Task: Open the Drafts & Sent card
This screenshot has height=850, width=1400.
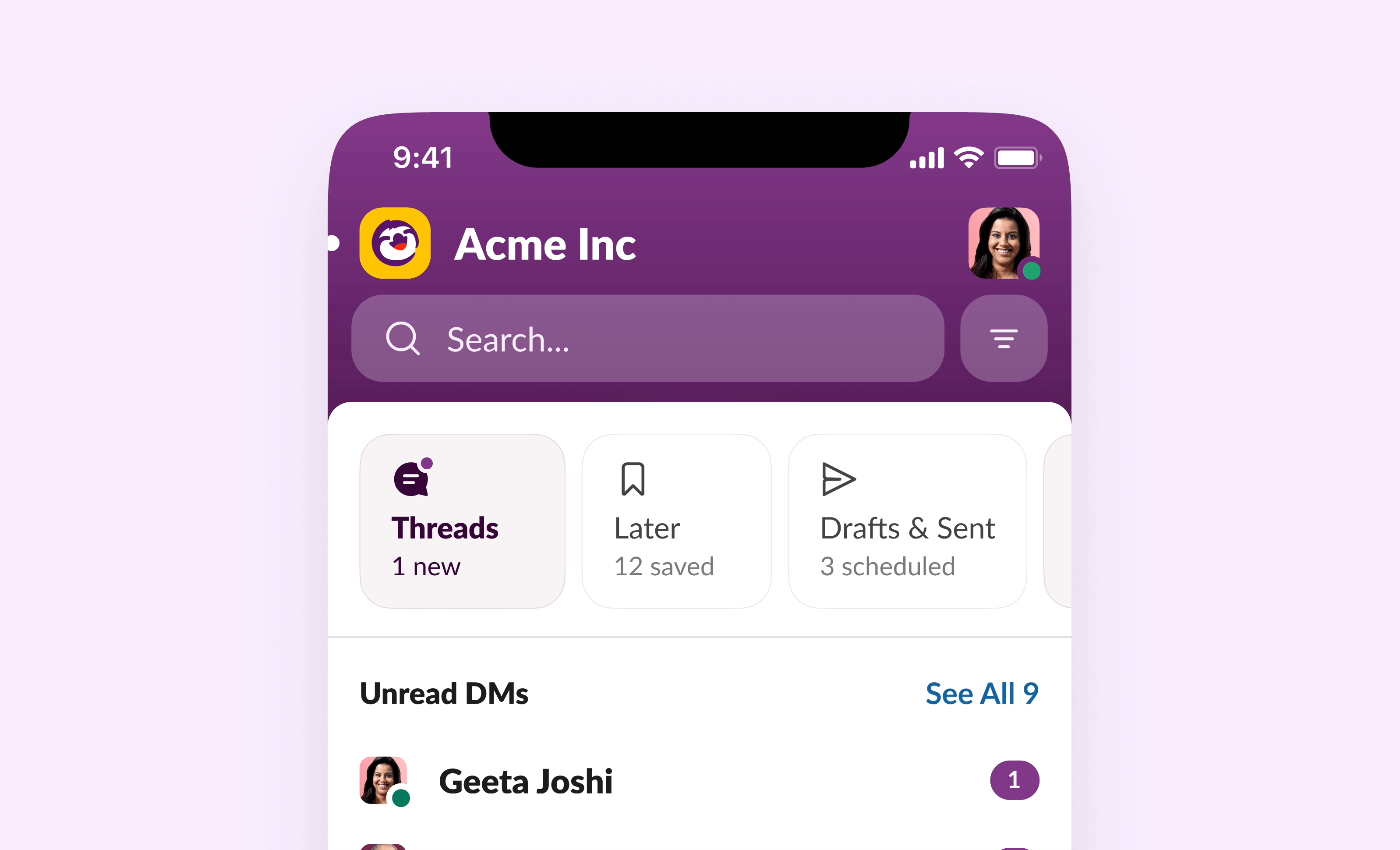Action: point(907,521)
